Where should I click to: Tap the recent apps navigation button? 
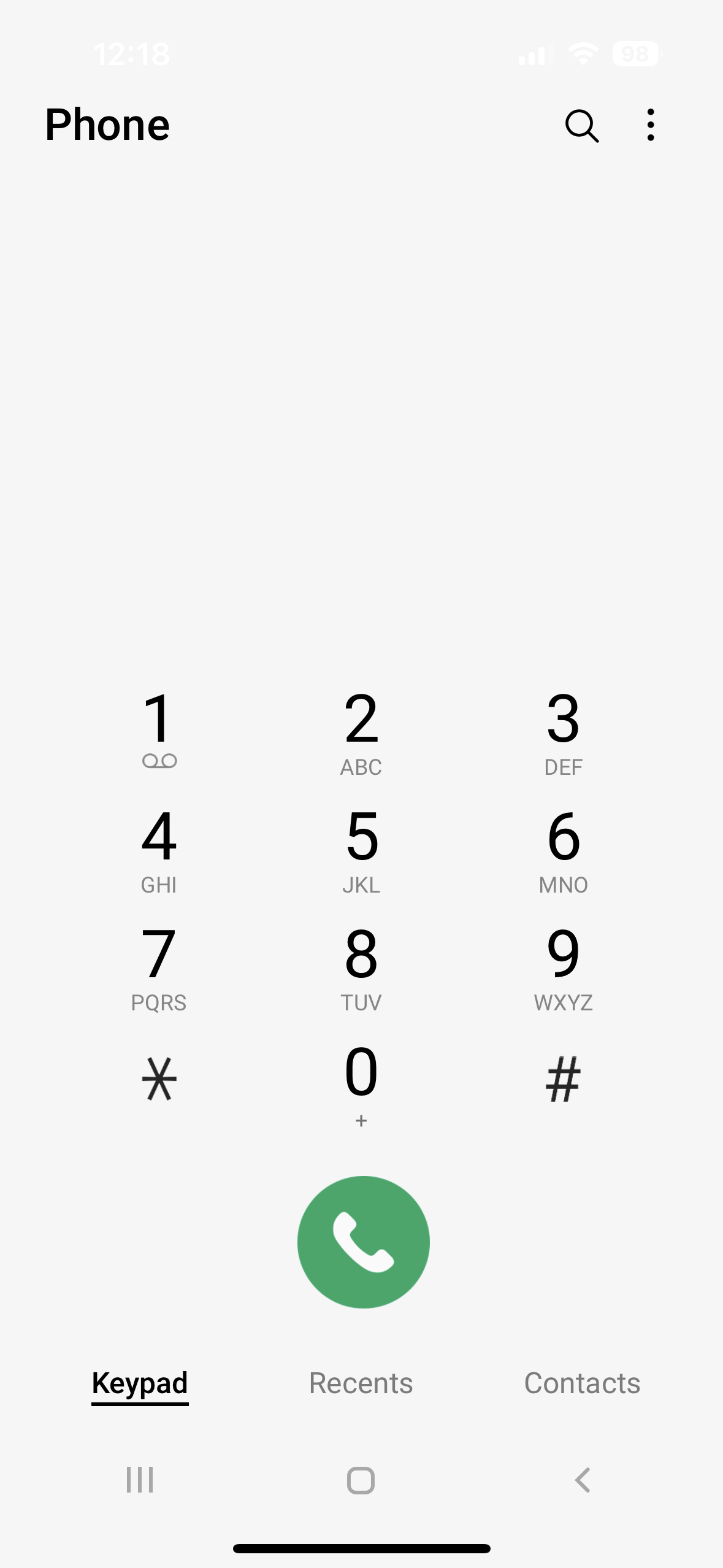pos(139,1478)
